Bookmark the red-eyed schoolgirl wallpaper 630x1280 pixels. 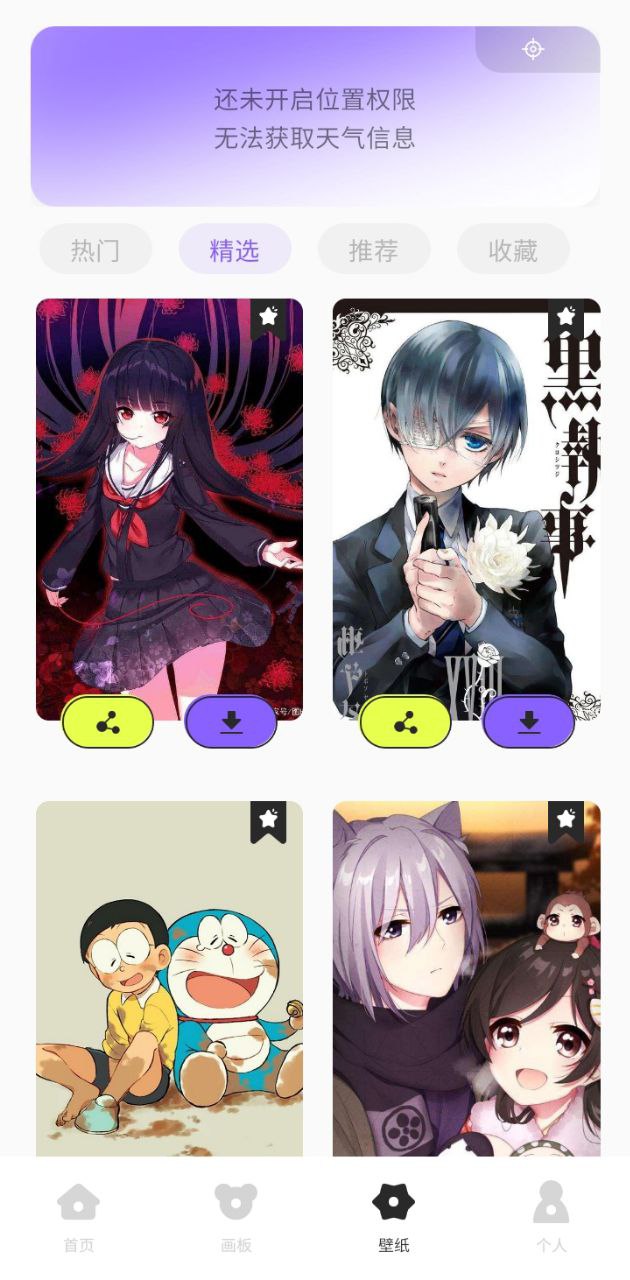click(x=268, y=318)
